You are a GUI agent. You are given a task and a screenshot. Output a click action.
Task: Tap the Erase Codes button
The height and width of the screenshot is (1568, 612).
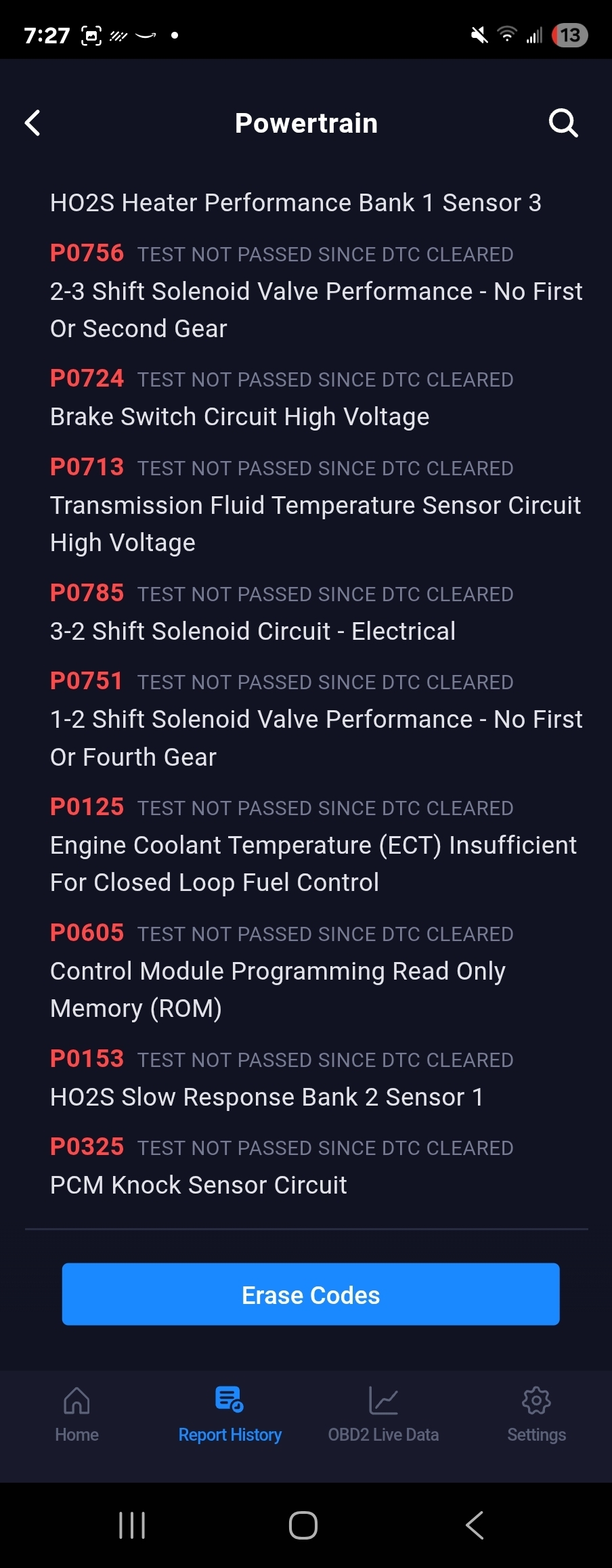click(x=311, y=1294)
